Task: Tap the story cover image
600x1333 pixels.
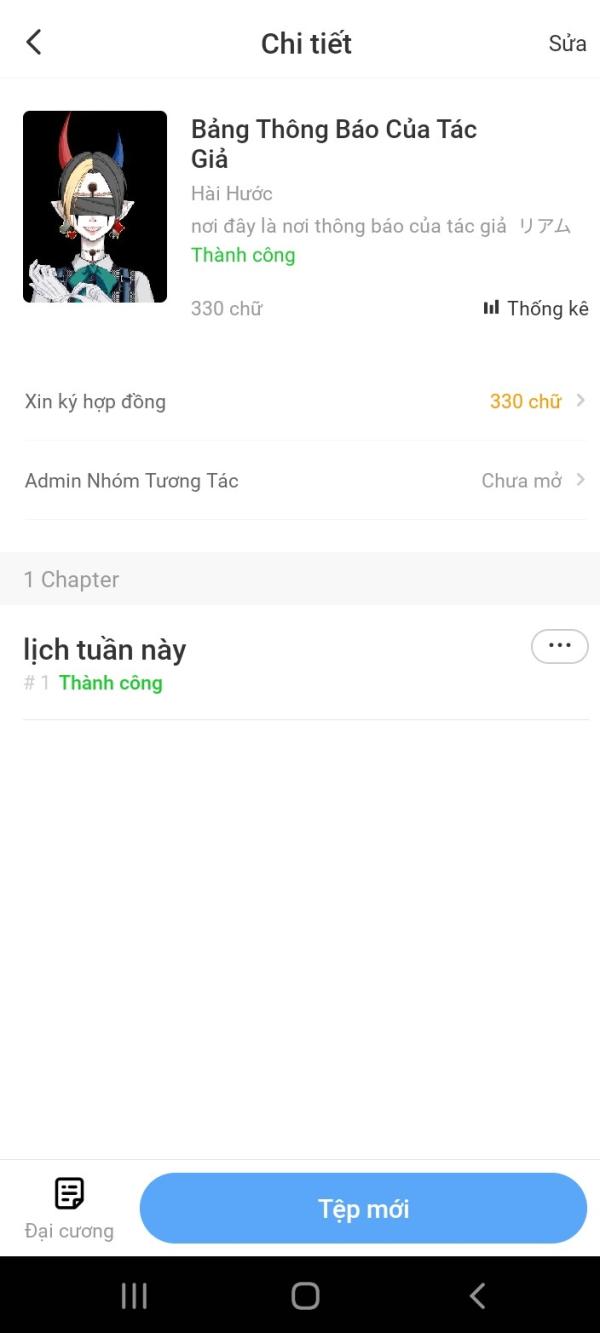Action: point(95,207)
